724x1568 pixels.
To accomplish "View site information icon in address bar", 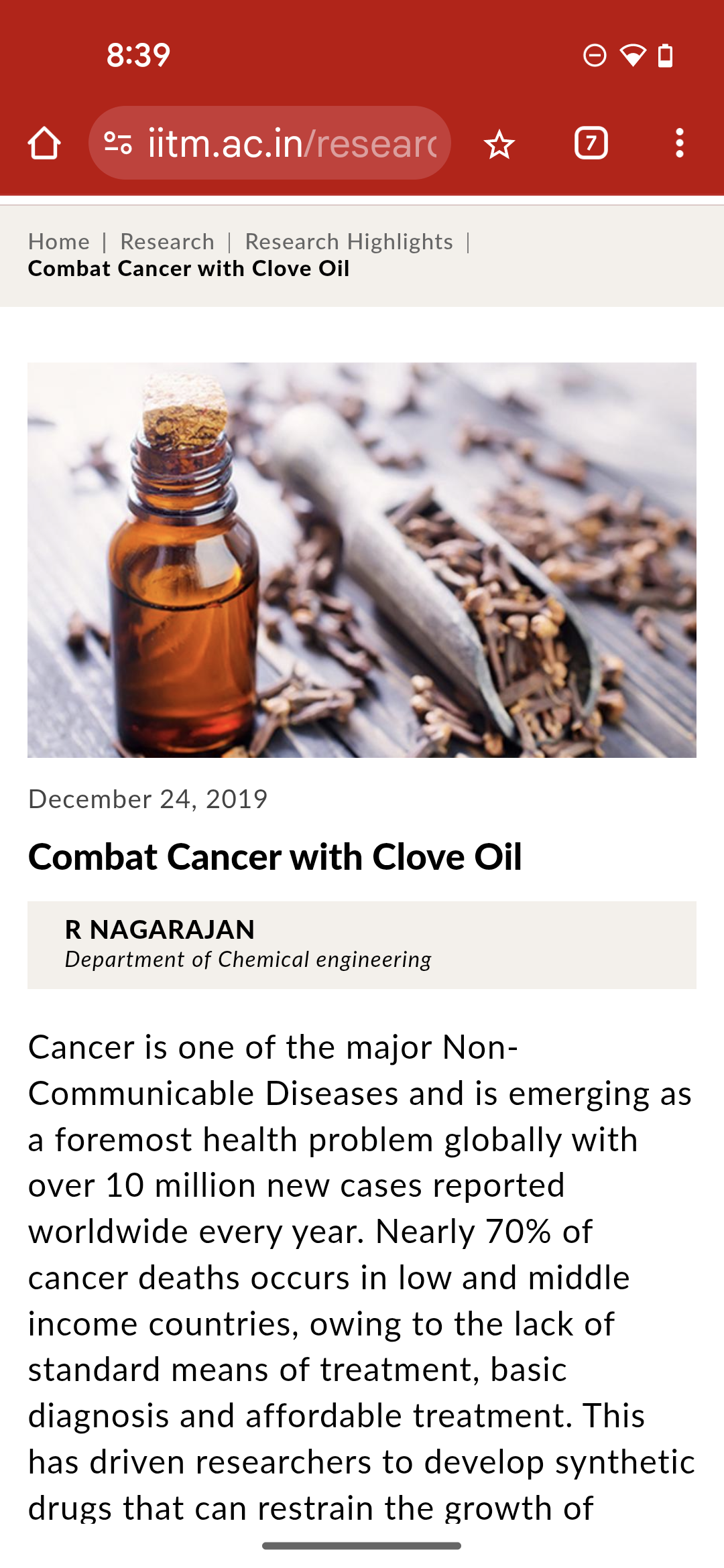I will pos(119,143).
